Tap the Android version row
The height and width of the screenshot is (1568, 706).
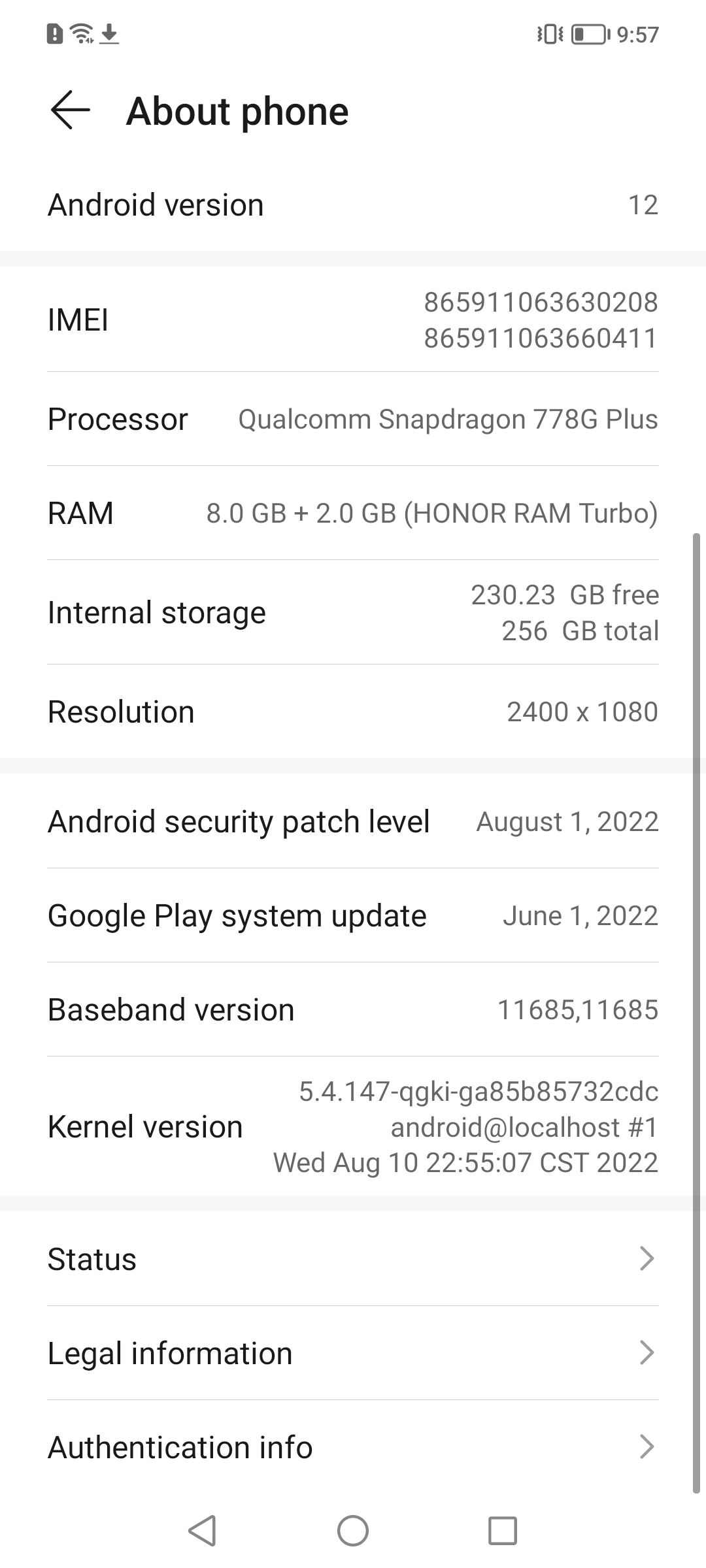(353, 205)
